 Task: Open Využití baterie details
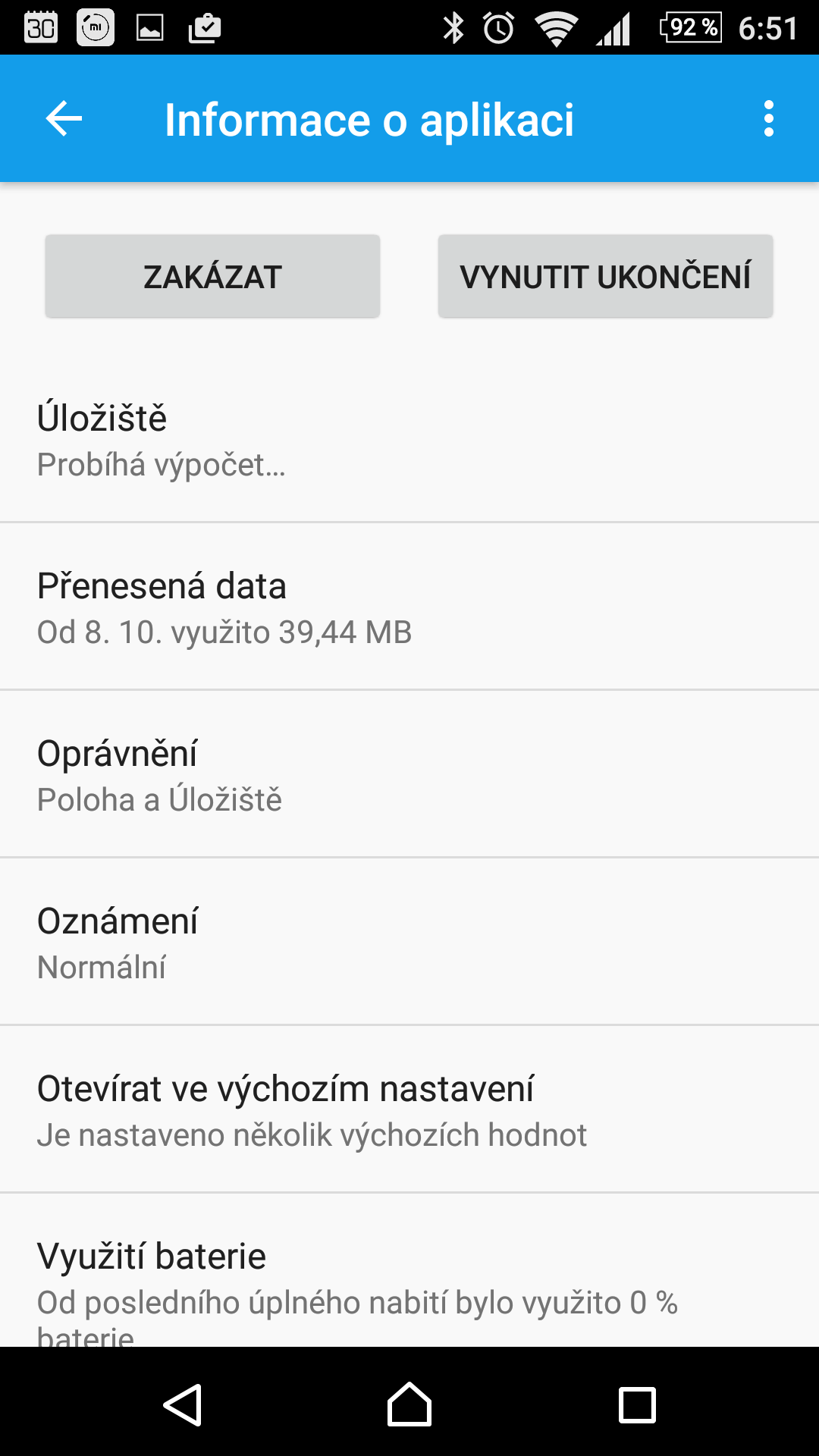409,1270
